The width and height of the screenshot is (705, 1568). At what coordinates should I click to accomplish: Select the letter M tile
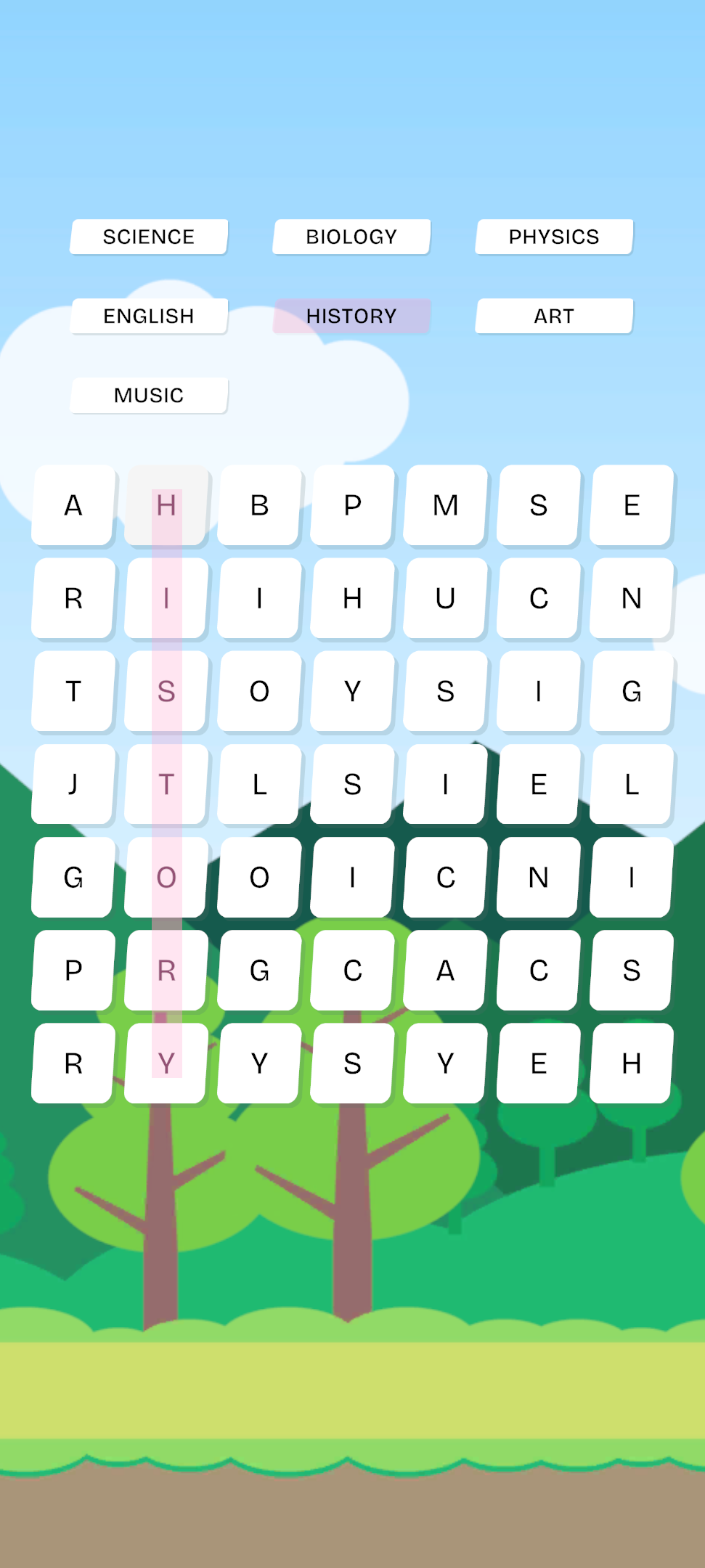pyautogui.click(x=445, y=505)
